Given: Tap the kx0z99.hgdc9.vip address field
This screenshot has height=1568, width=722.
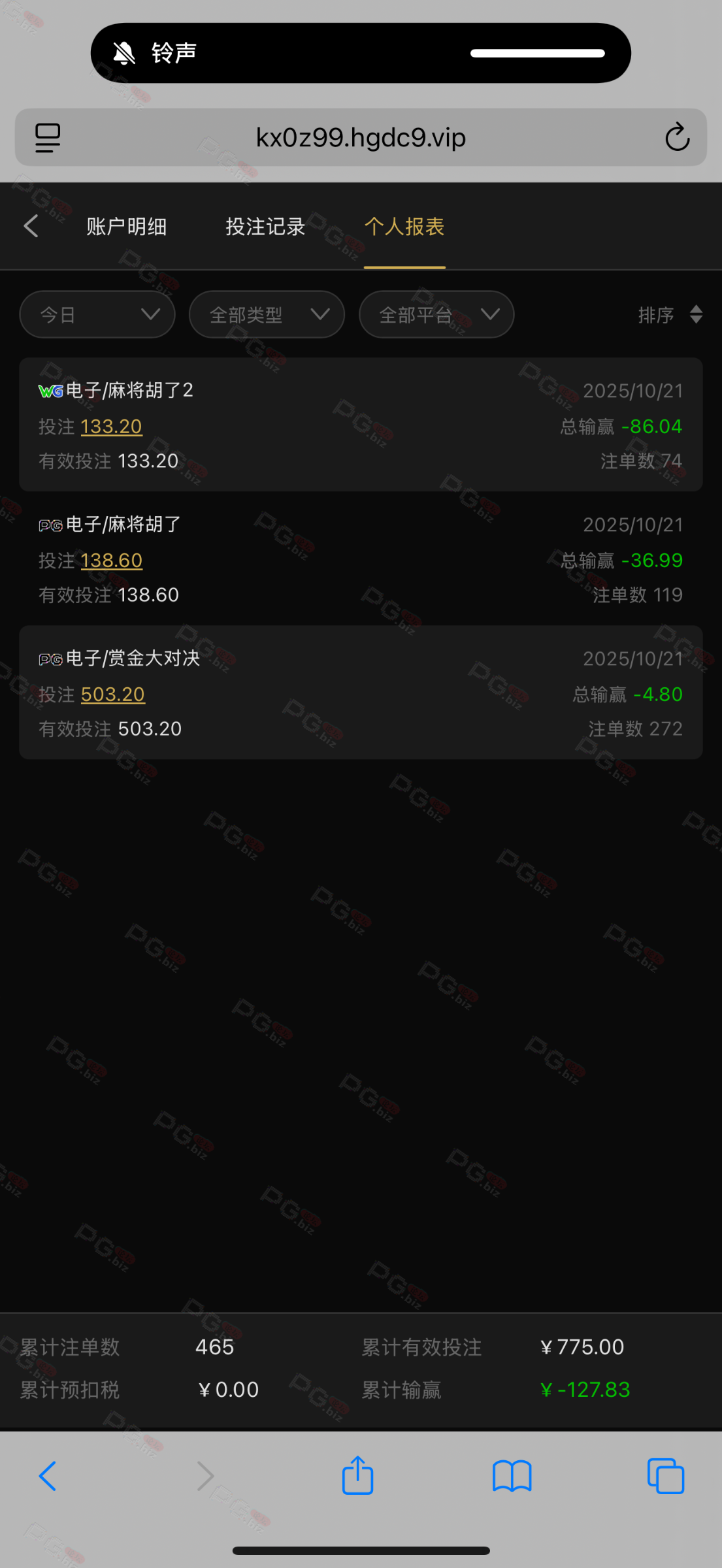Looking at the screenshot, I should (x=361, y=137).
